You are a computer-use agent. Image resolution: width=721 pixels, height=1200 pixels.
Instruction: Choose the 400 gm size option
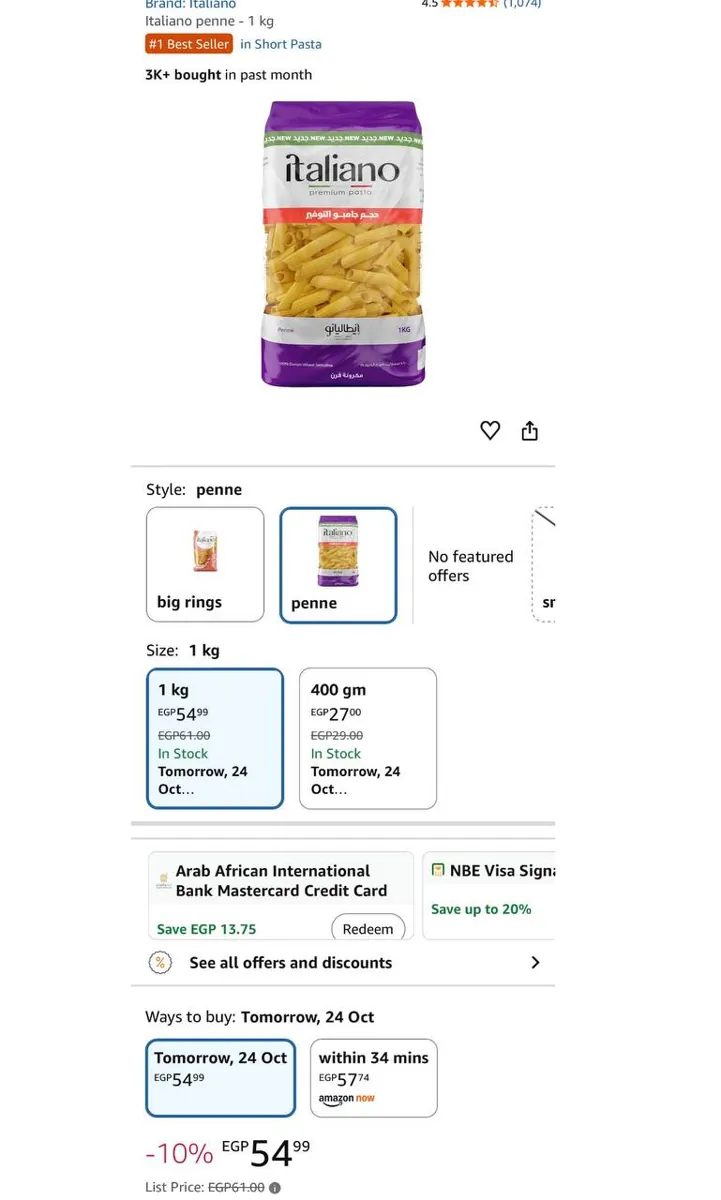(x=368, y=738)
